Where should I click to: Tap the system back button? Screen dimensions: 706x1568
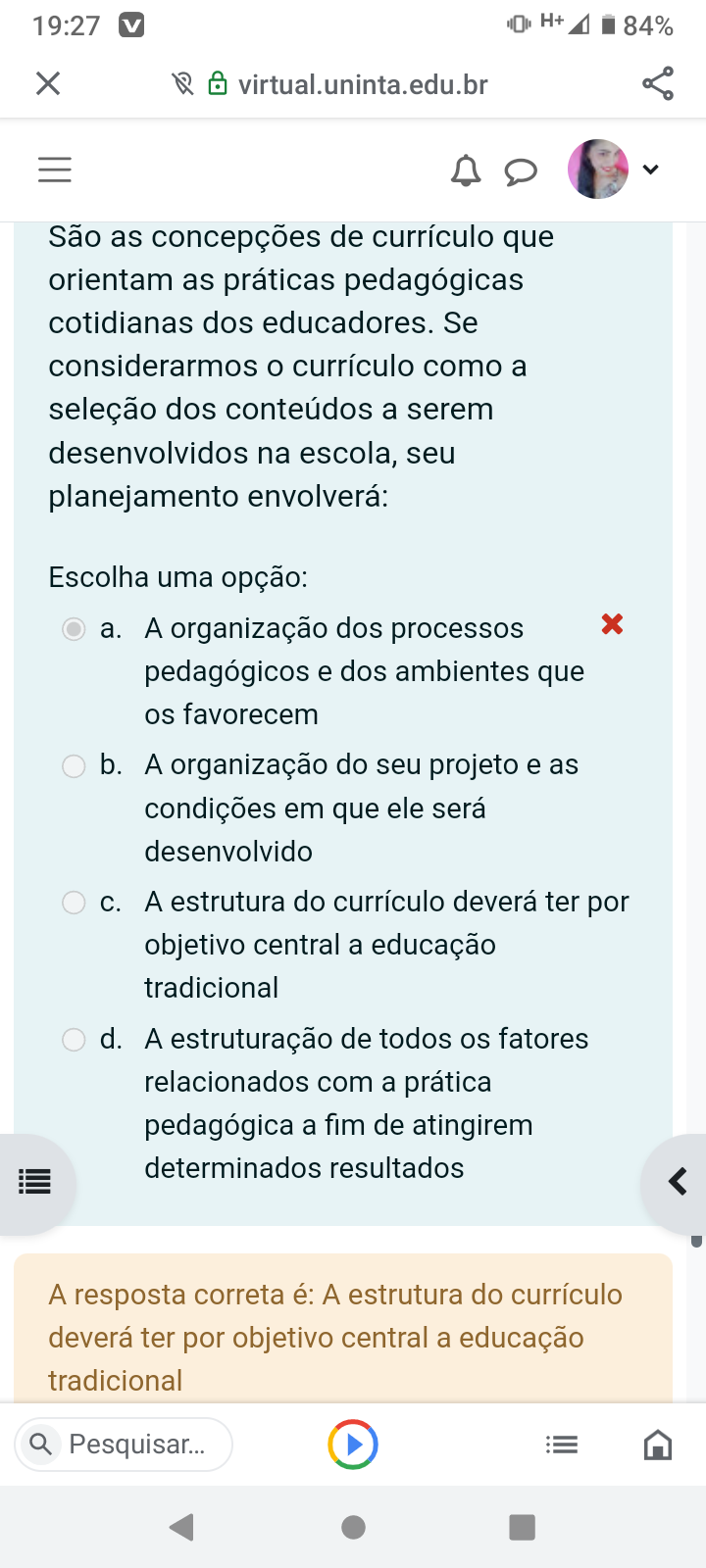click(181, 1527)
